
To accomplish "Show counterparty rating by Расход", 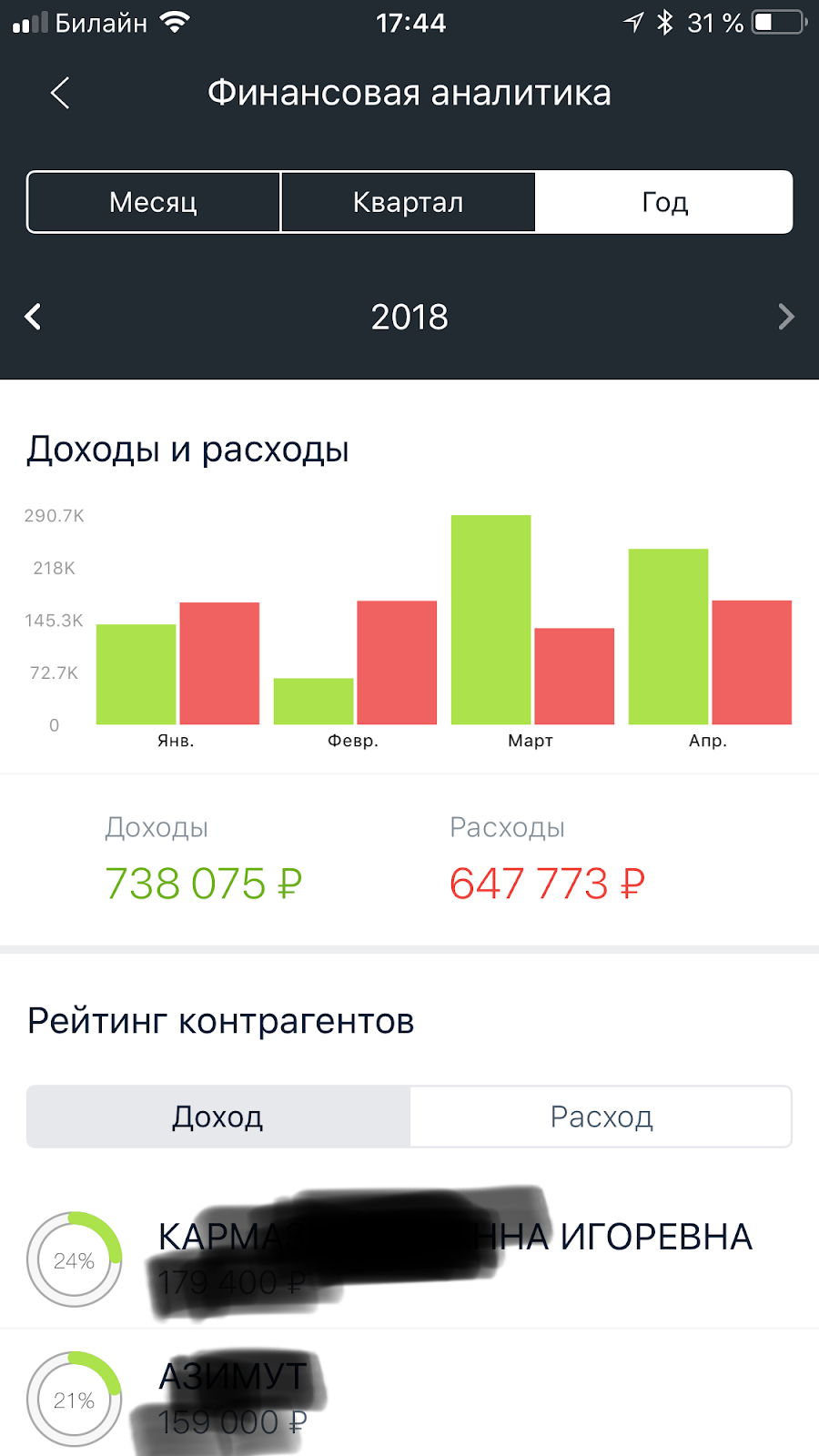I will tap(601, 1117).
